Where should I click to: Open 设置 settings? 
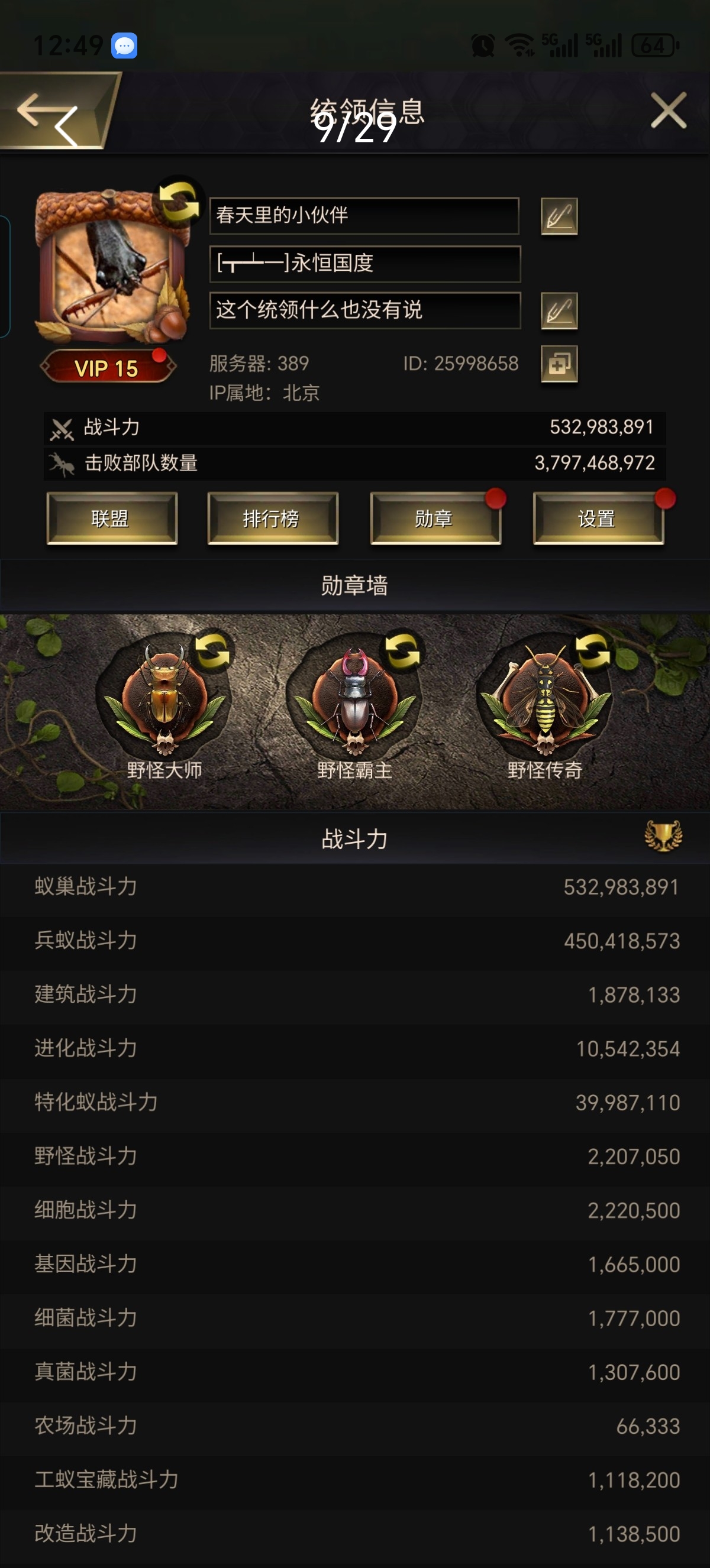point(598,519)
